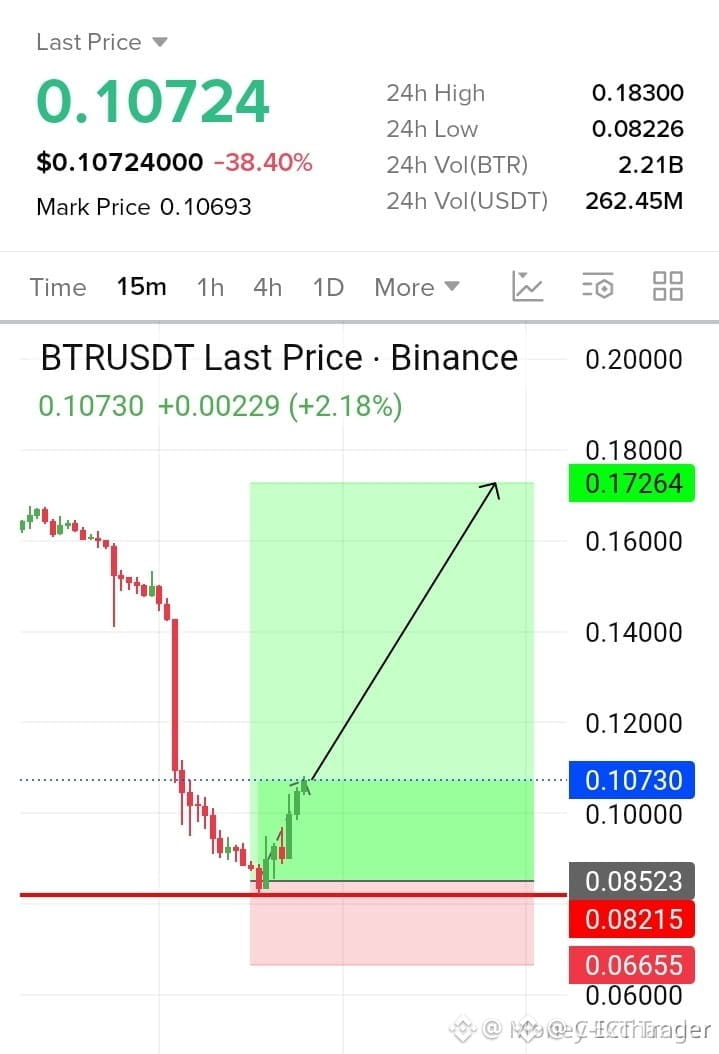Expand the More intervals dropdown

point(417,288)
